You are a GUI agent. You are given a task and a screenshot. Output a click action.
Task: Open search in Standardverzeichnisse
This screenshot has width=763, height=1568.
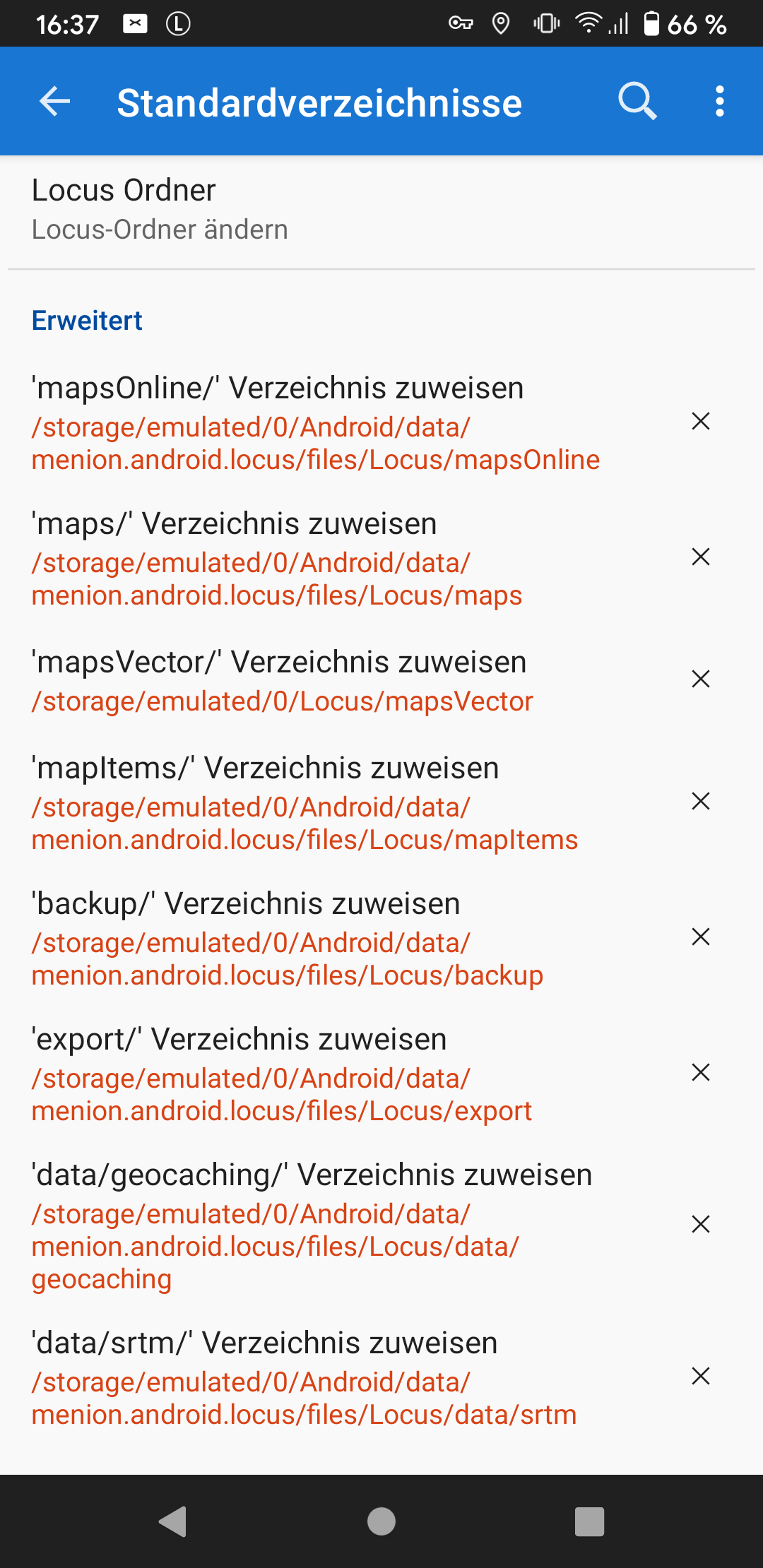point(637,102)
